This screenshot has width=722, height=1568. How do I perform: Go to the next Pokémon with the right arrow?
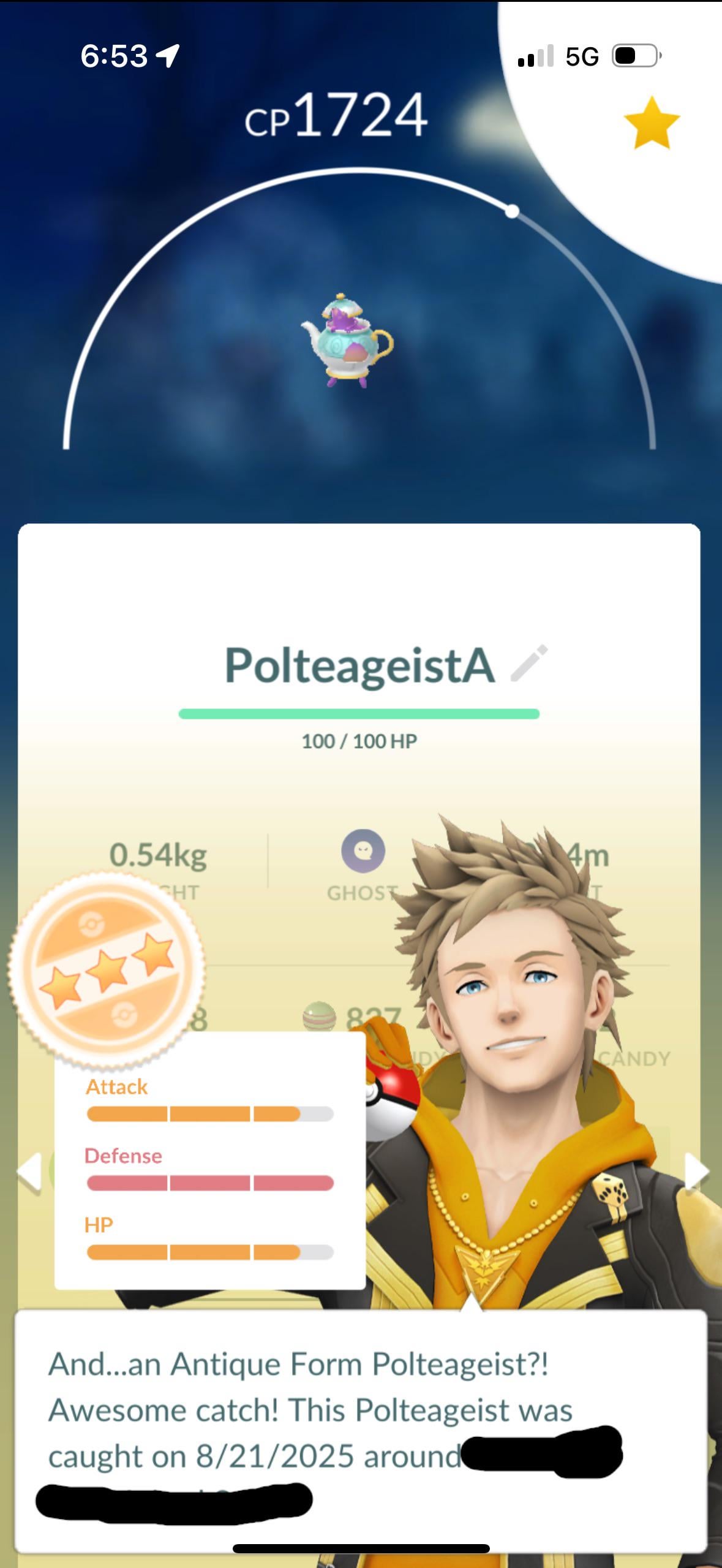coord(696,1173)
